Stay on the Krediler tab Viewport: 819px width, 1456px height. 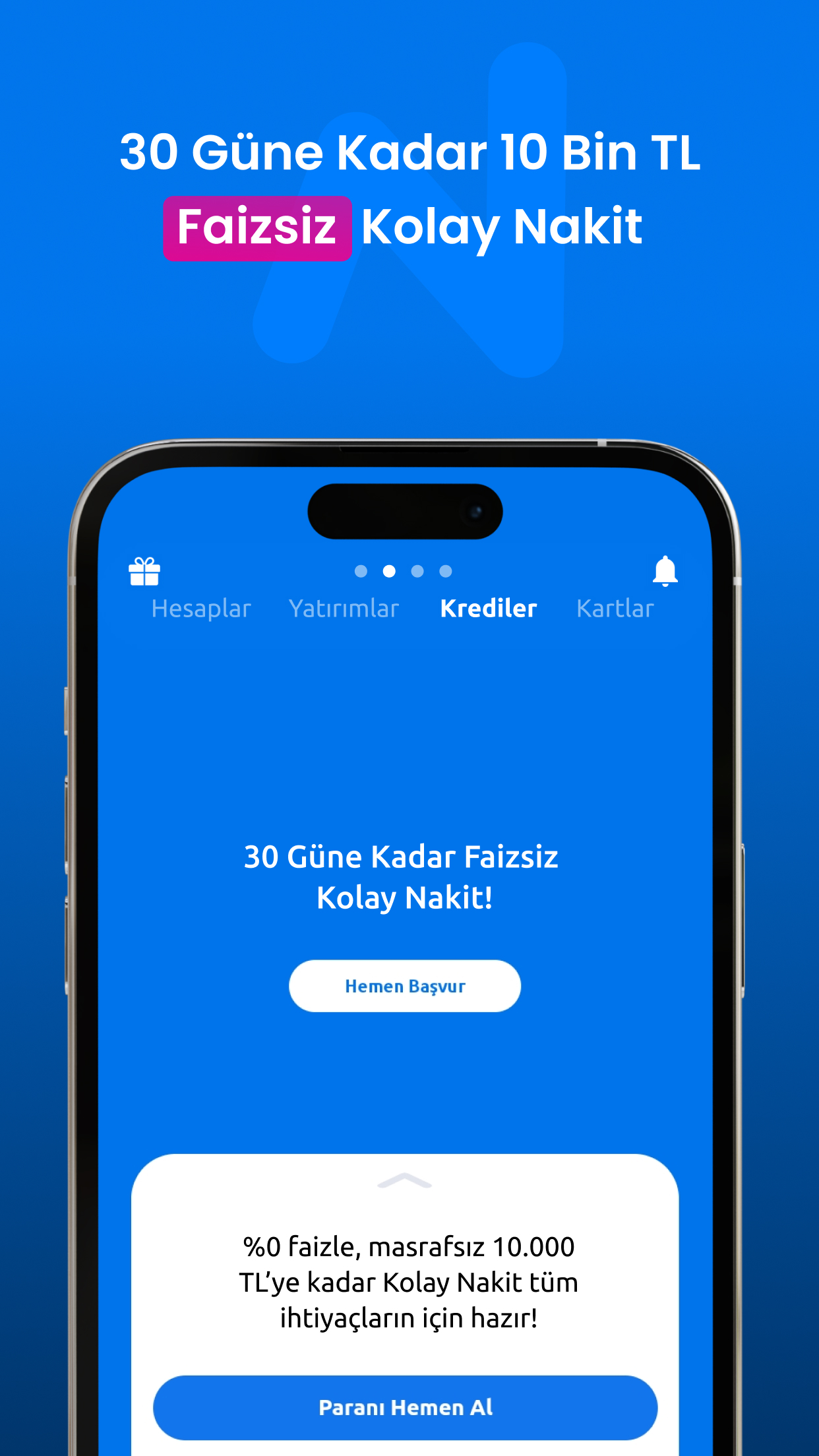click(489, 608)
